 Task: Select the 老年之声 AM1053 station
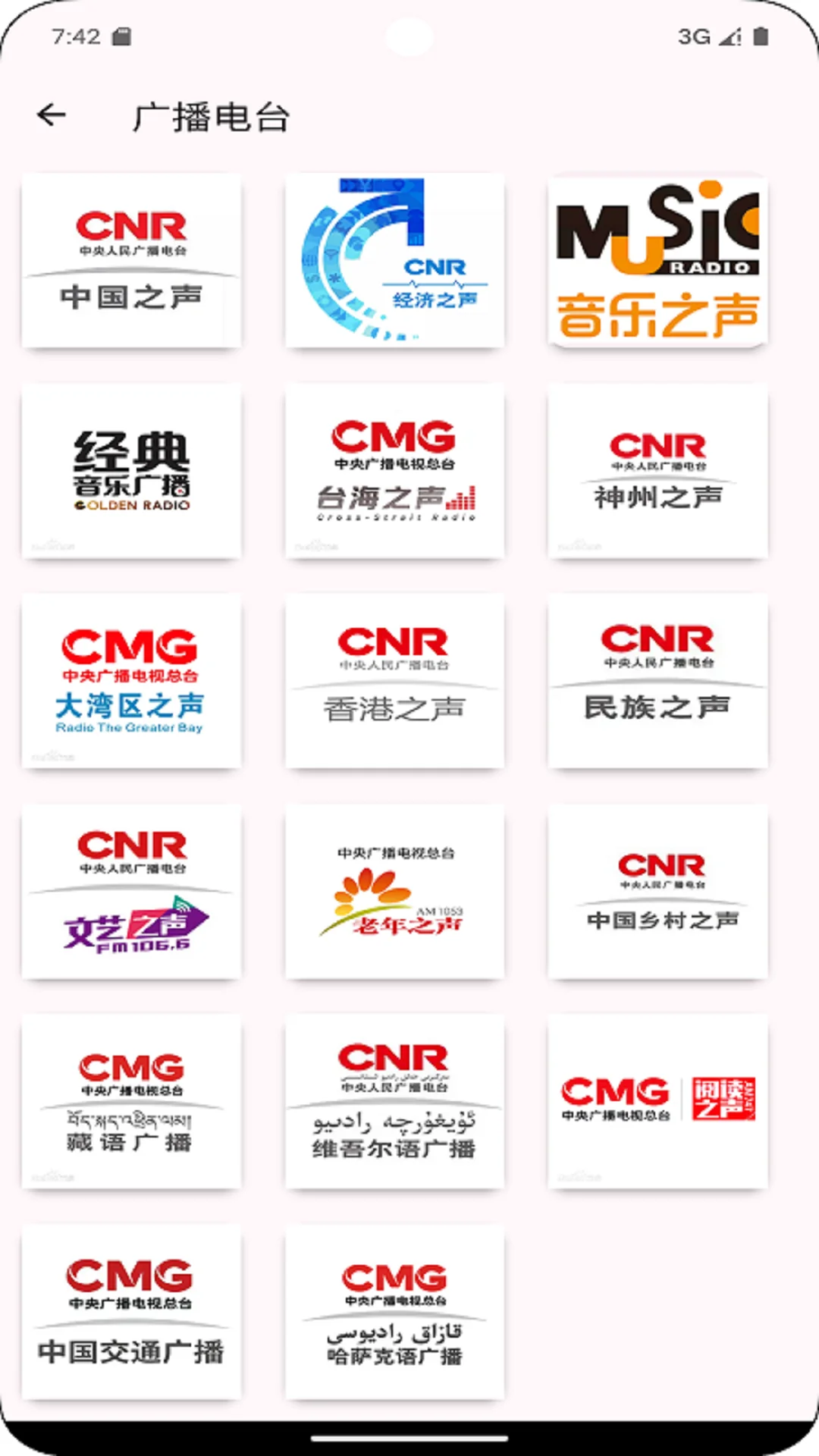pos(394,892)
